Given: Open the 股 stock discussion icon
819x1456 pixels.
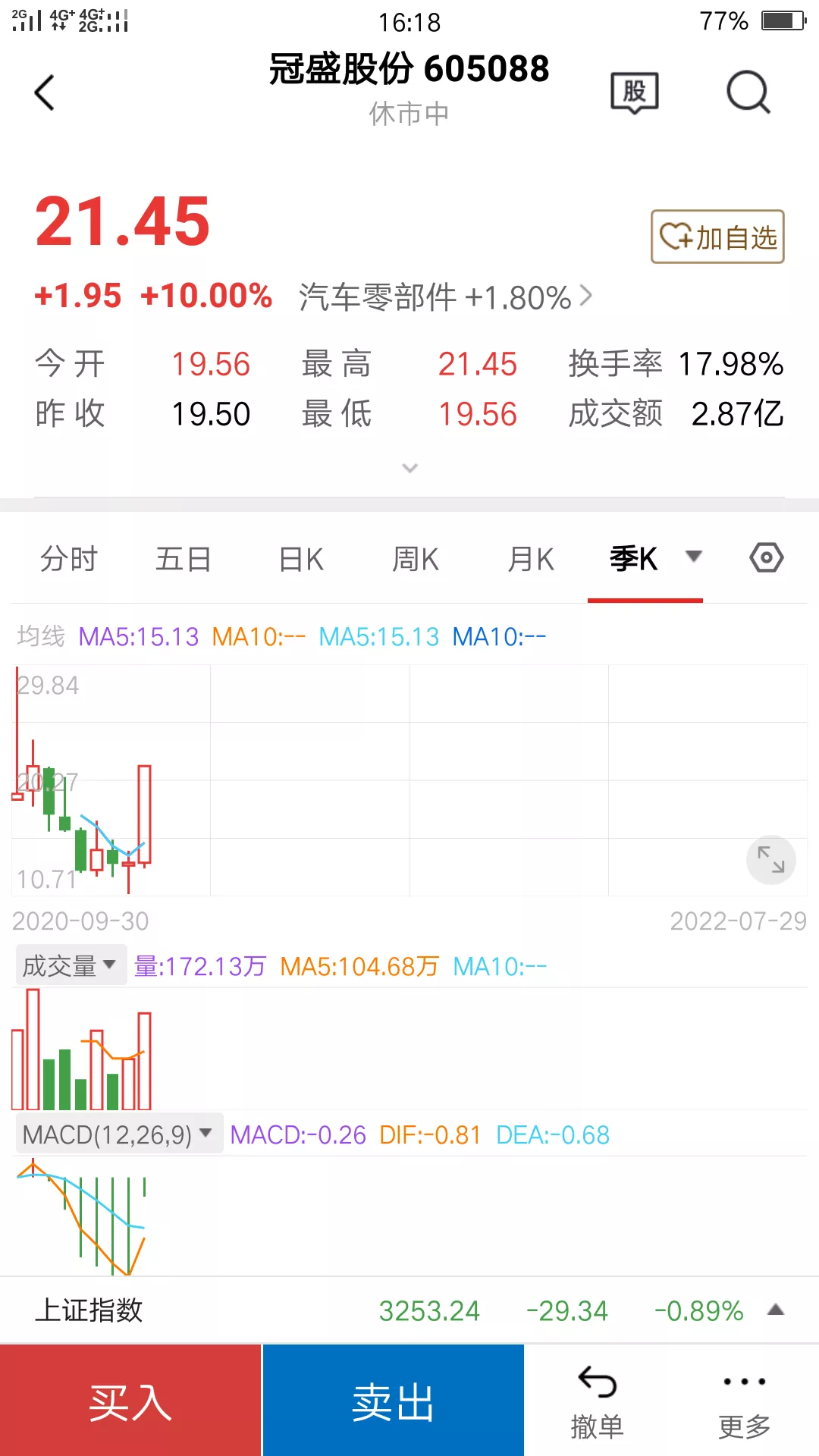Looking at the screenshot, I should pos(634,93).
